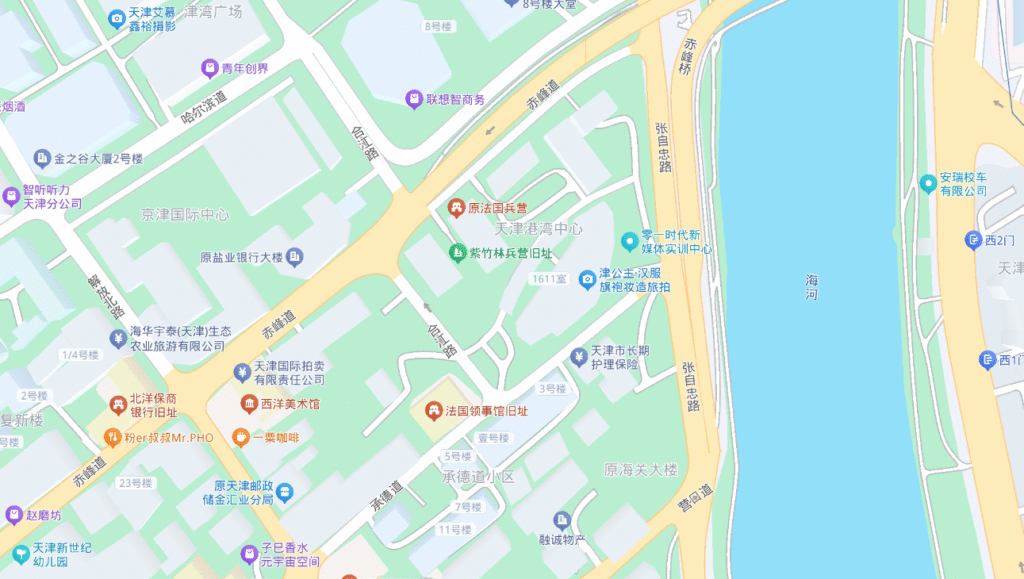Tap the 融诚物产 building marker

pos(561,520)
